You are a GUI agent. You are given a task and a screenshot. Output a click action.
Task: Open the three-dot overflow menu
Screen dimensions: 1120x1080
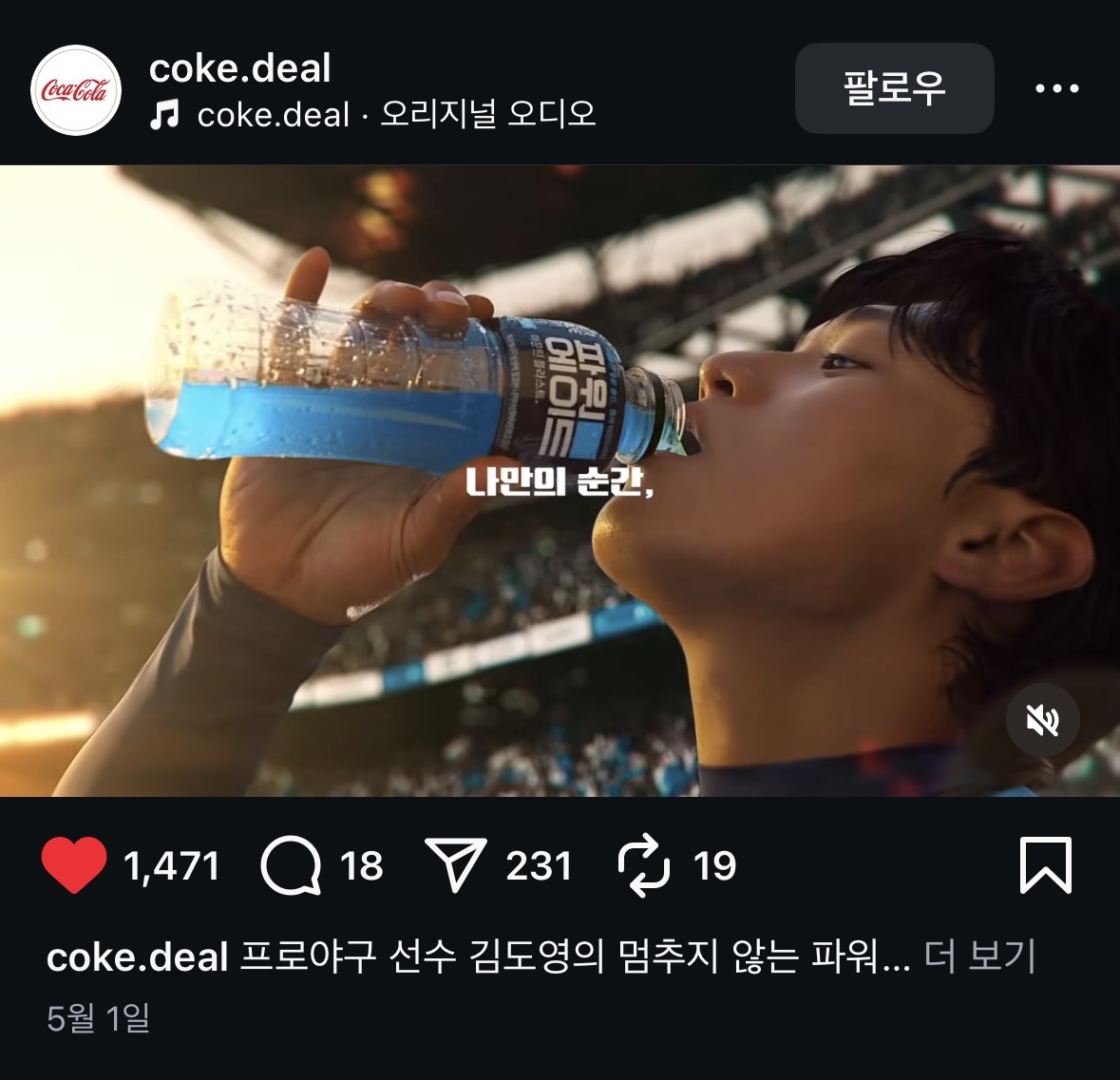pyautogui.click(x=1056, y=88)
